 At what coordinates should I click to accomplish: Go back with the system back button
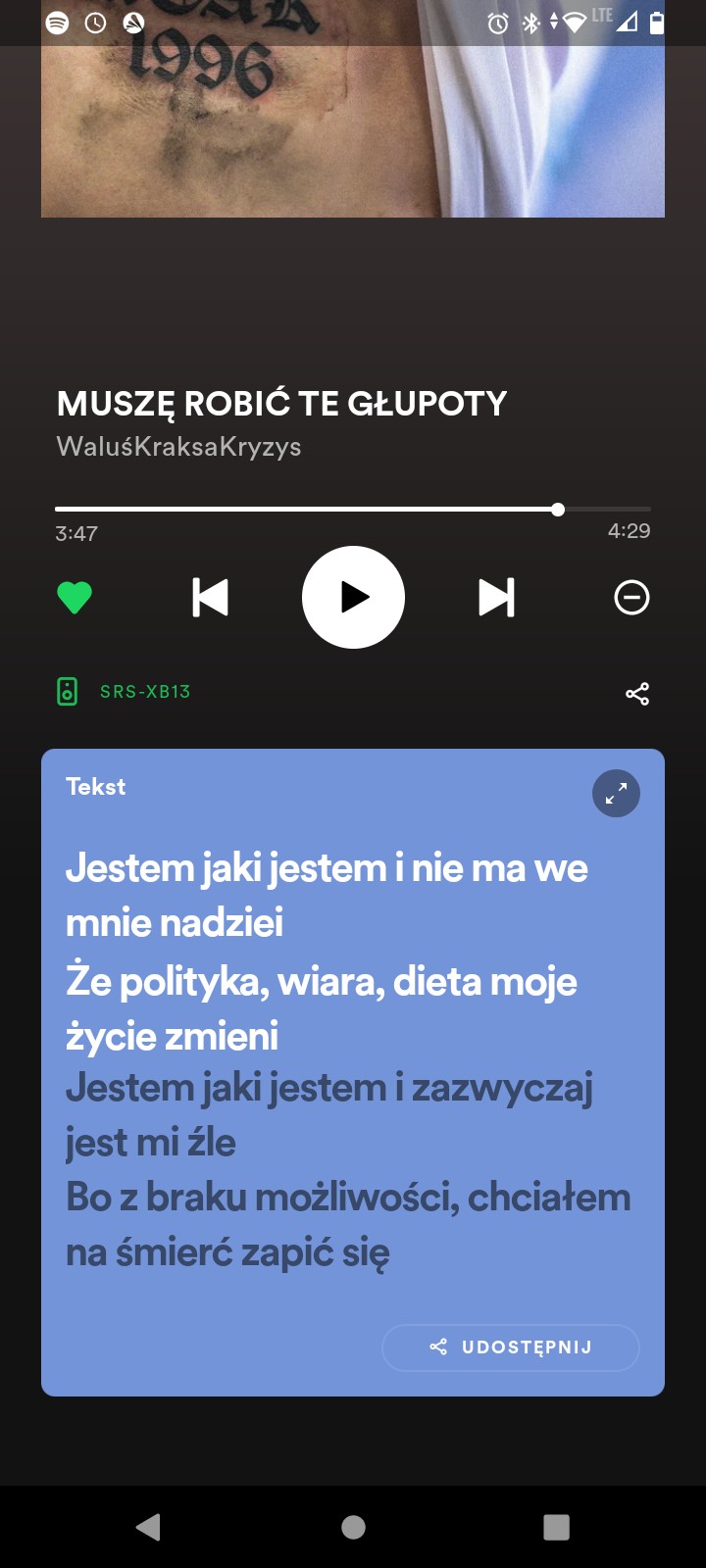pyautogui.click(x=148, y=1527)
